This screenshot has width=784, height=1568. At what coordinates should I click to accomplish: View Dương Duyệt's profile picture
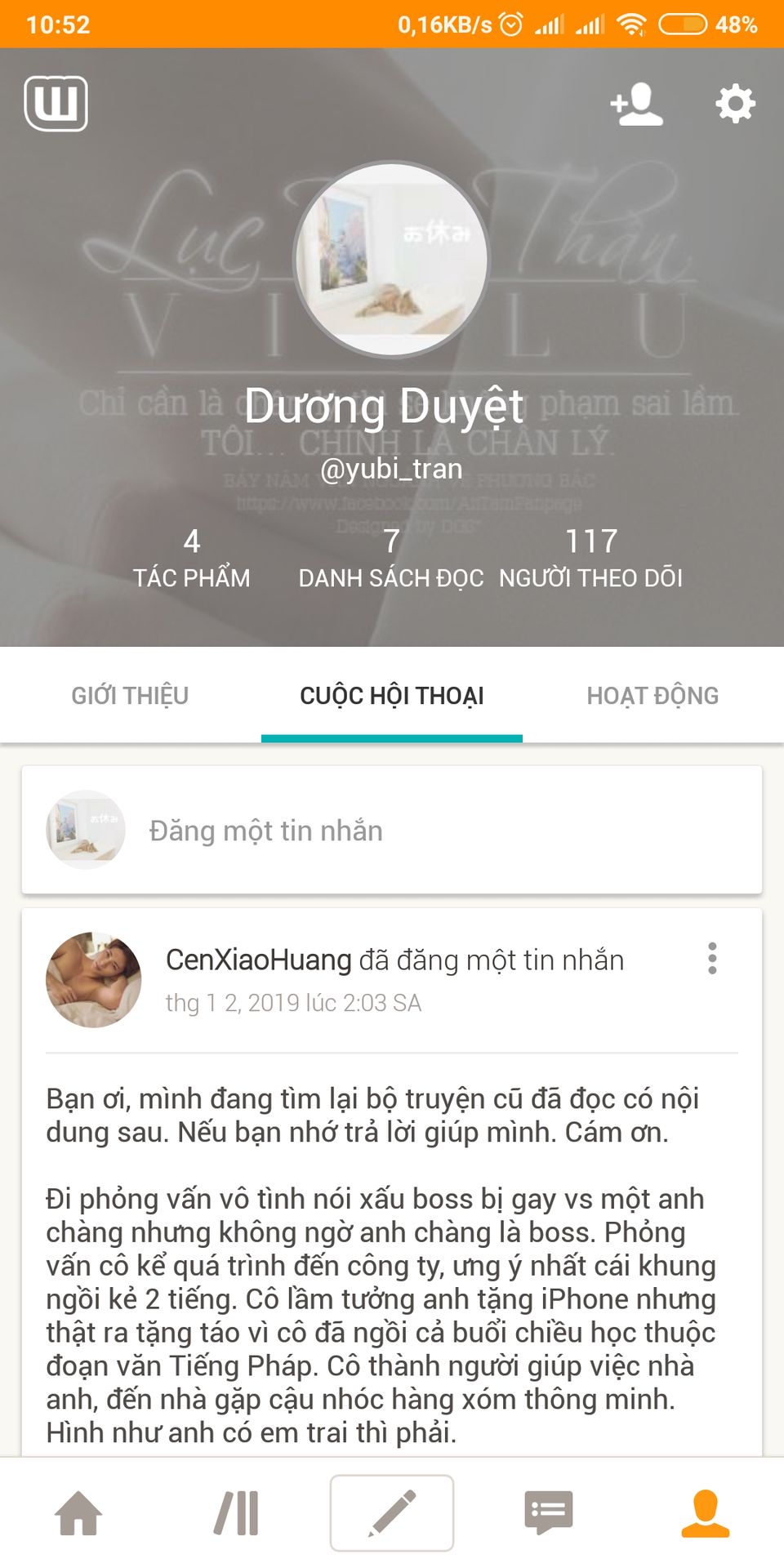[x=391, y=260]
